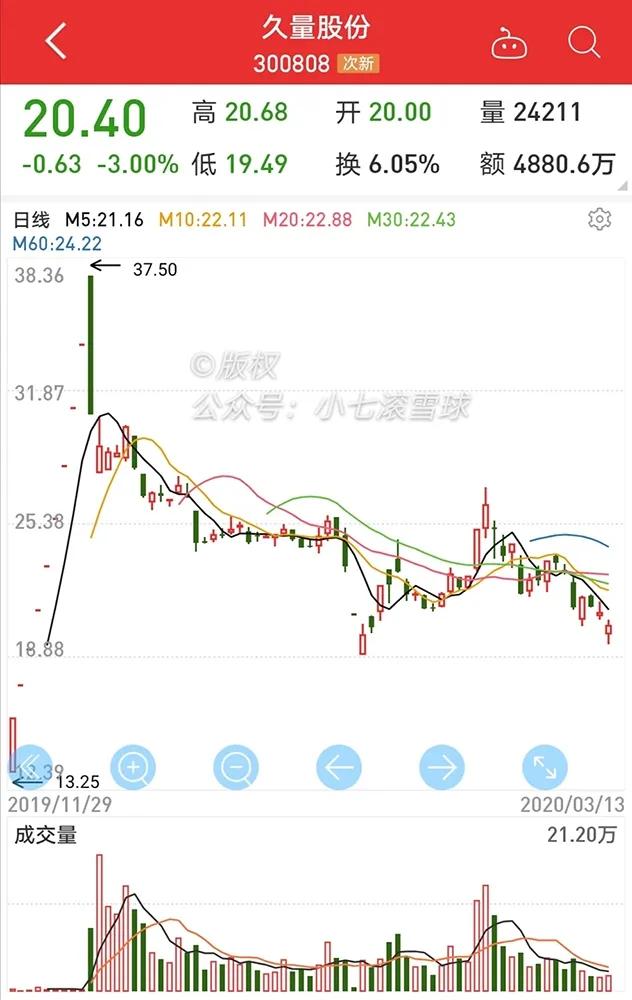632x1000 pixels.
Task: Open chart settings gear
Action: (599, 219)
